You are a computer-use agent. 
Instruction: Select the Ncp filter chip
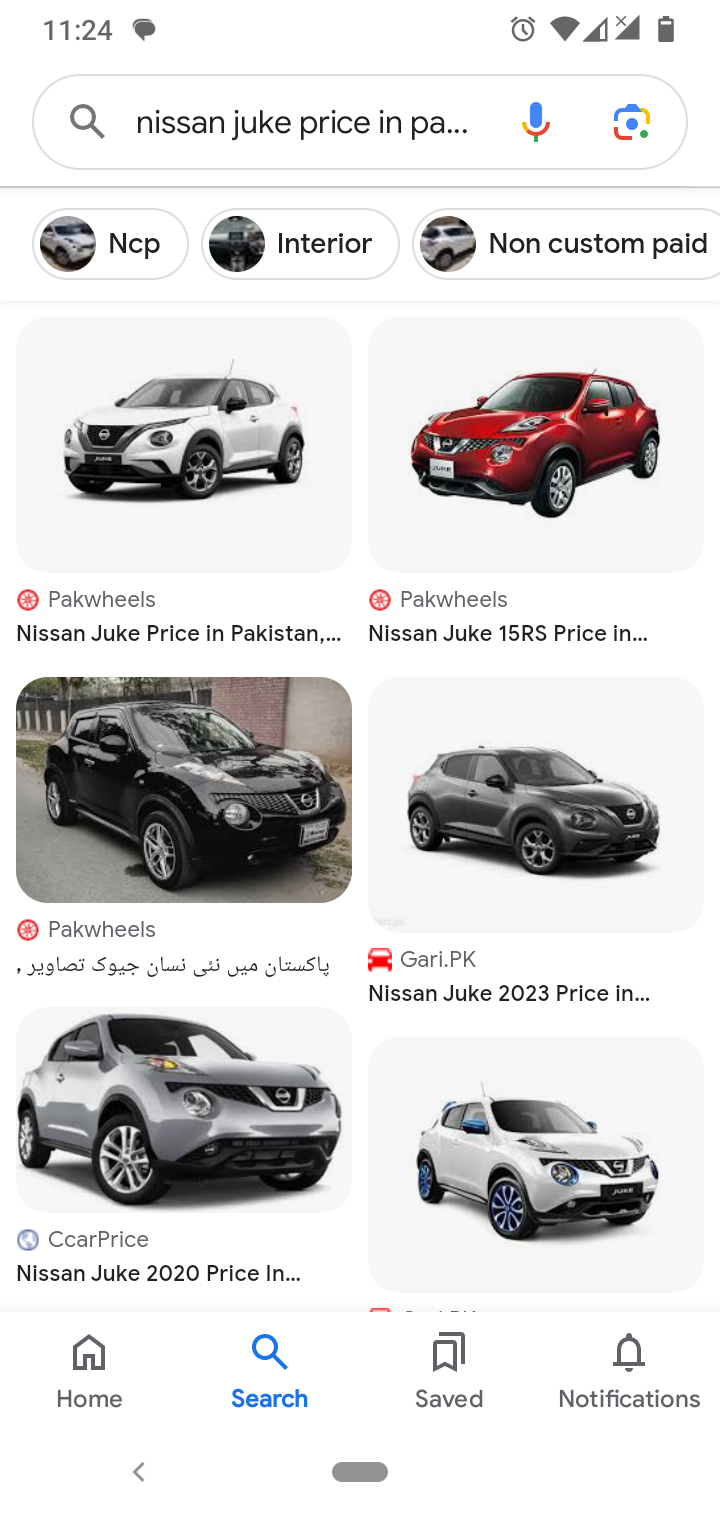click(111, 244)
